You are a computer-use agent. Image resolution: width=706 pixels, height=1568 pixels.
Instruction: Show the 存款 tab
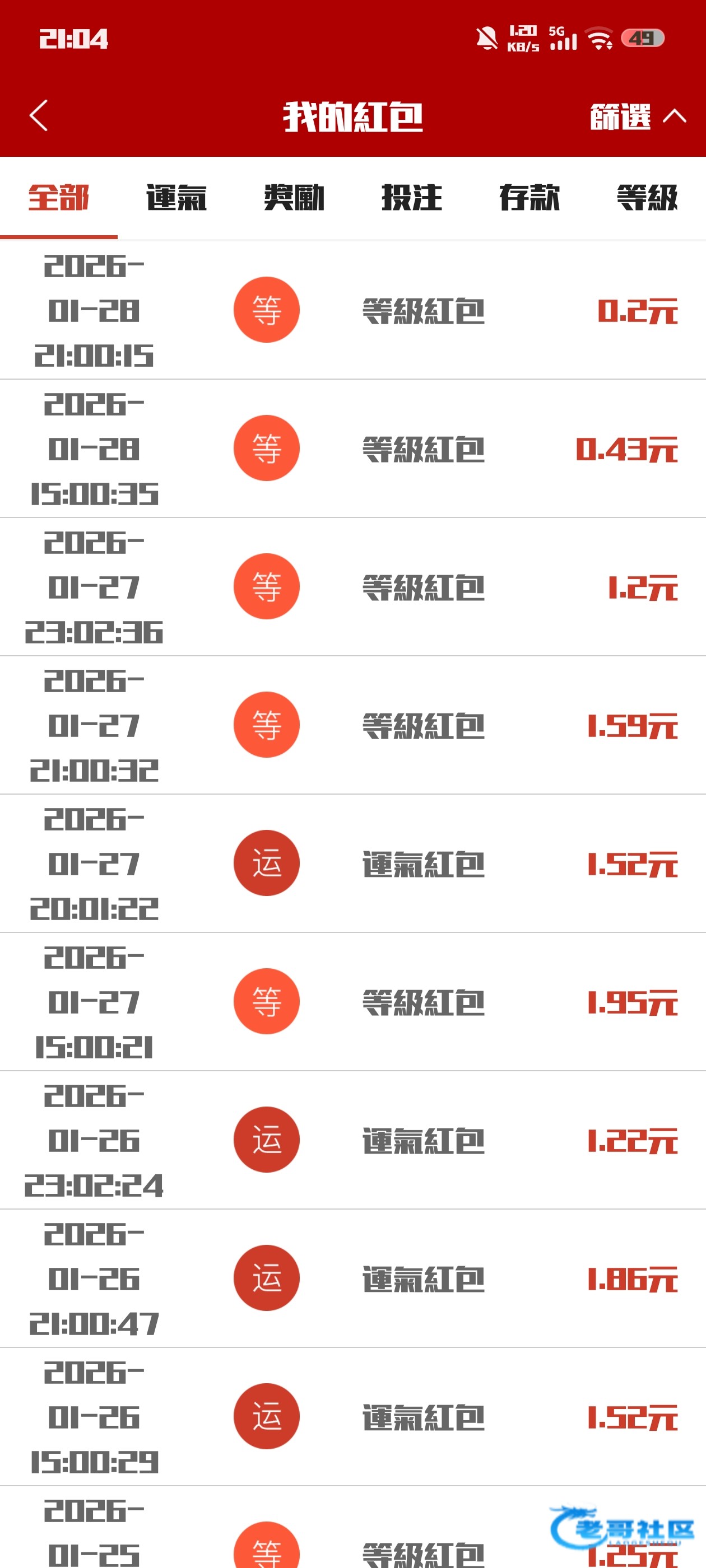click(x=529, y=198)
